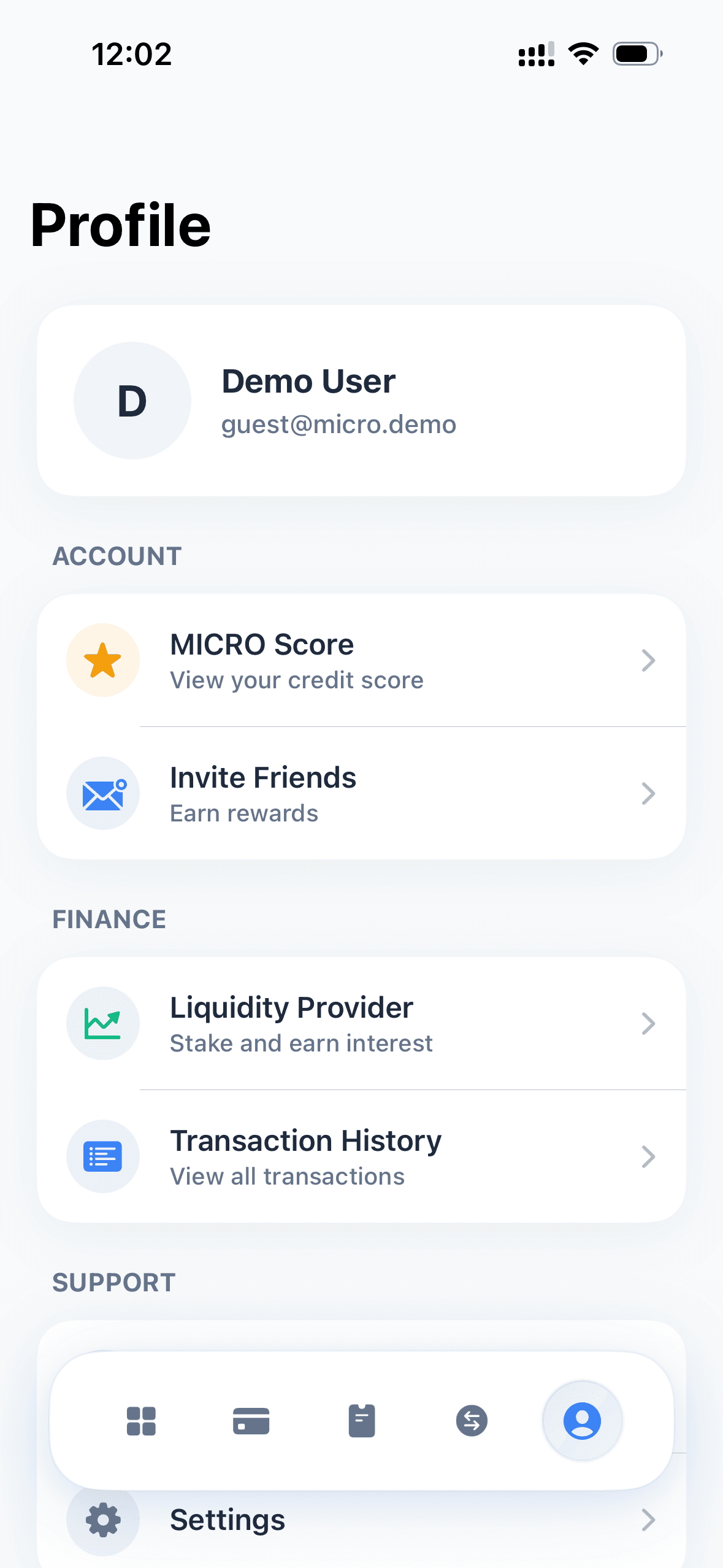Open the Settings row
The width and height of the screenshot is (723, 1568).
pyautogui.click(x=361, y=1521)
